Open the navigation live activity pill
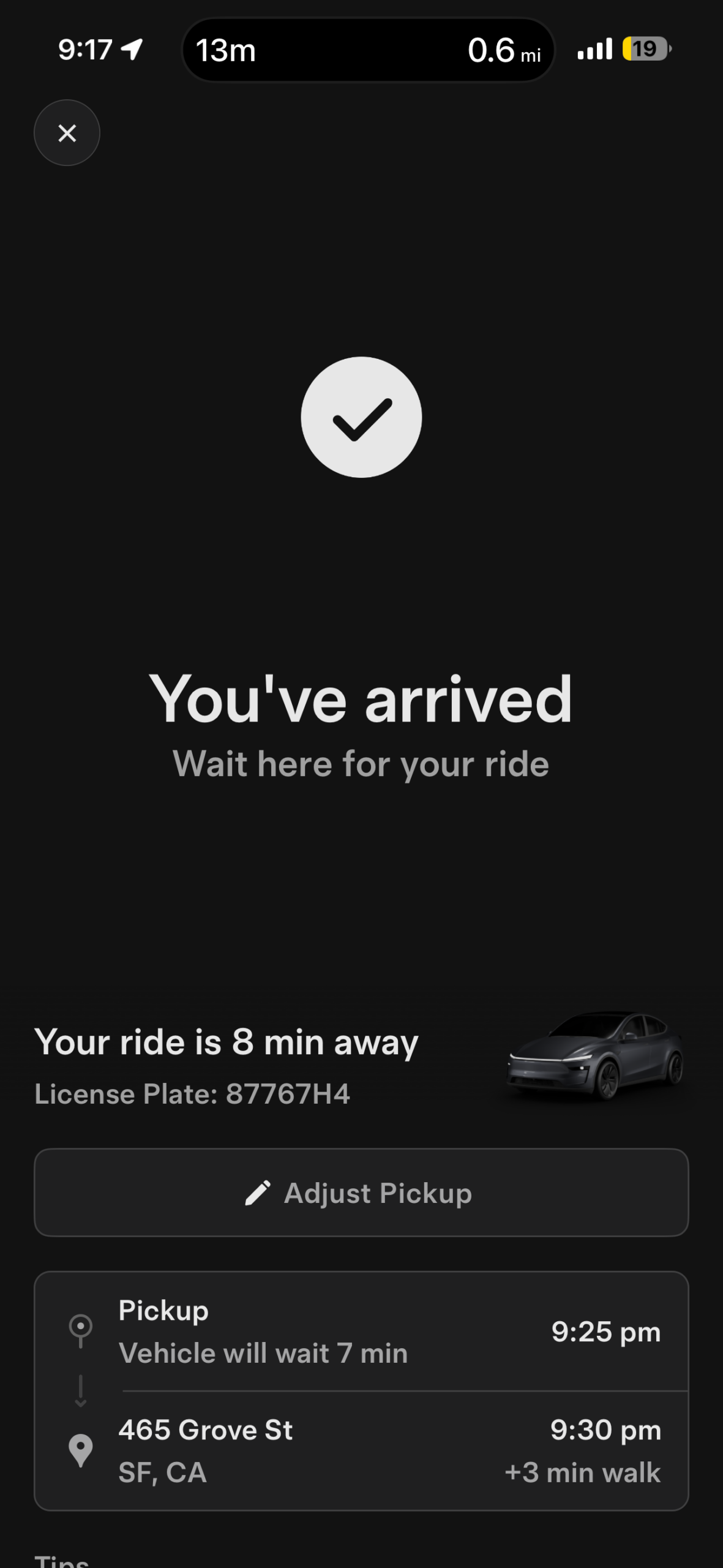 point(368,50)
